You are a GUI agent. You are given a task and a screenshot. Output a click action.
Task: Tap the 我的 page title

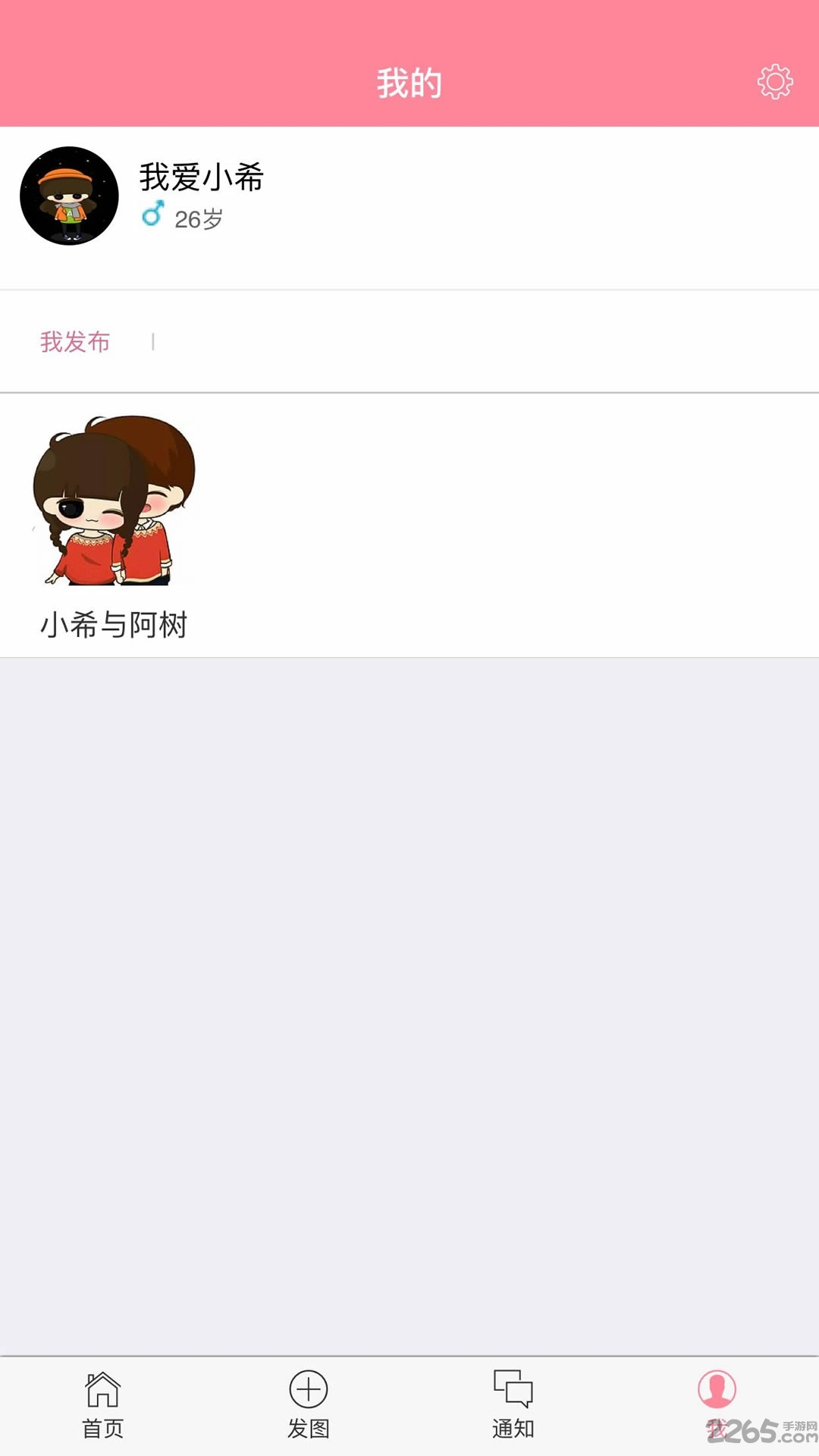(409, 83)
